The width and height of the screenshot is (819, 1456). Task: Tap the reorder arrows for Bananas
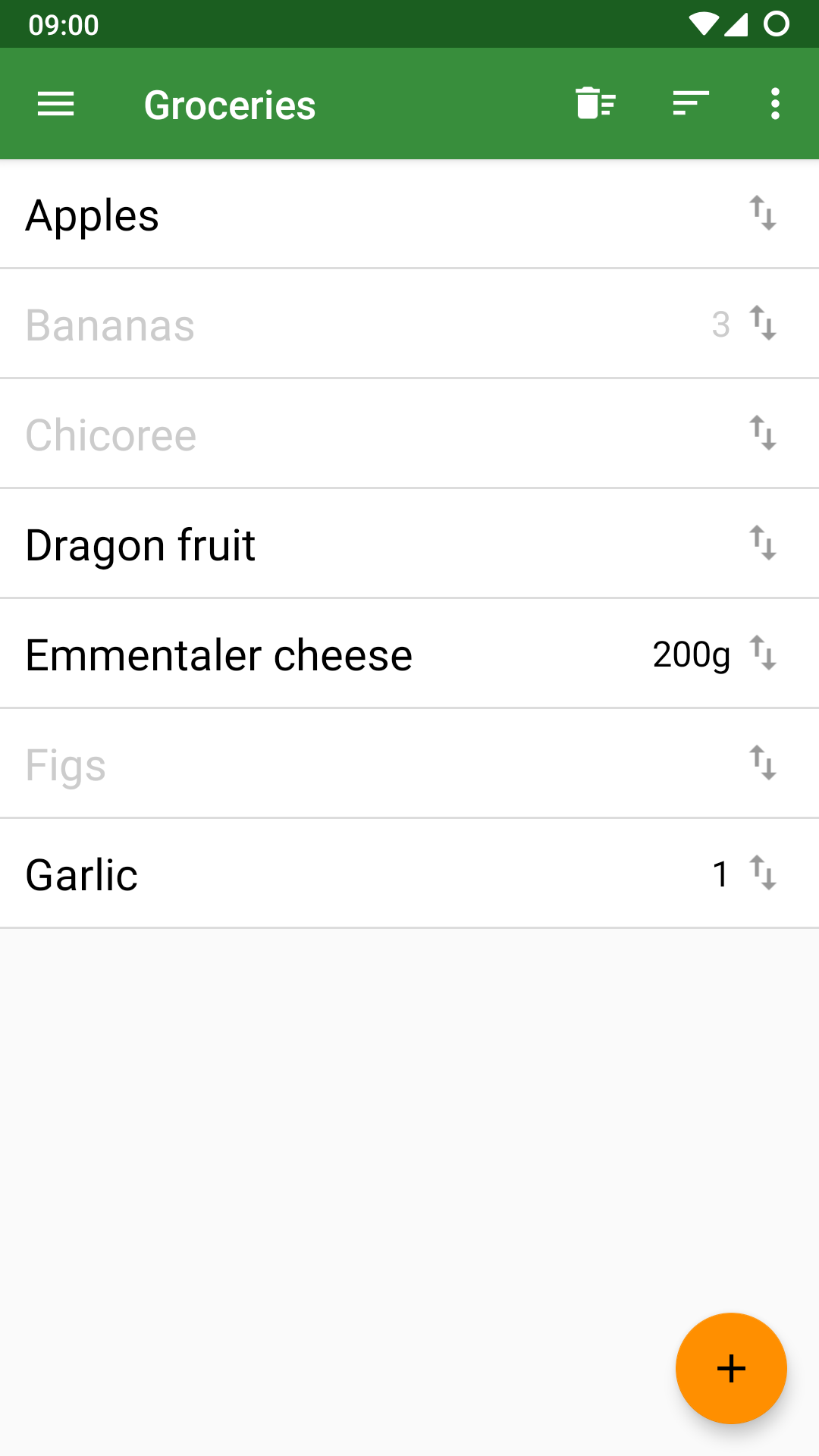pyautogui.click(x=763, y=323)
